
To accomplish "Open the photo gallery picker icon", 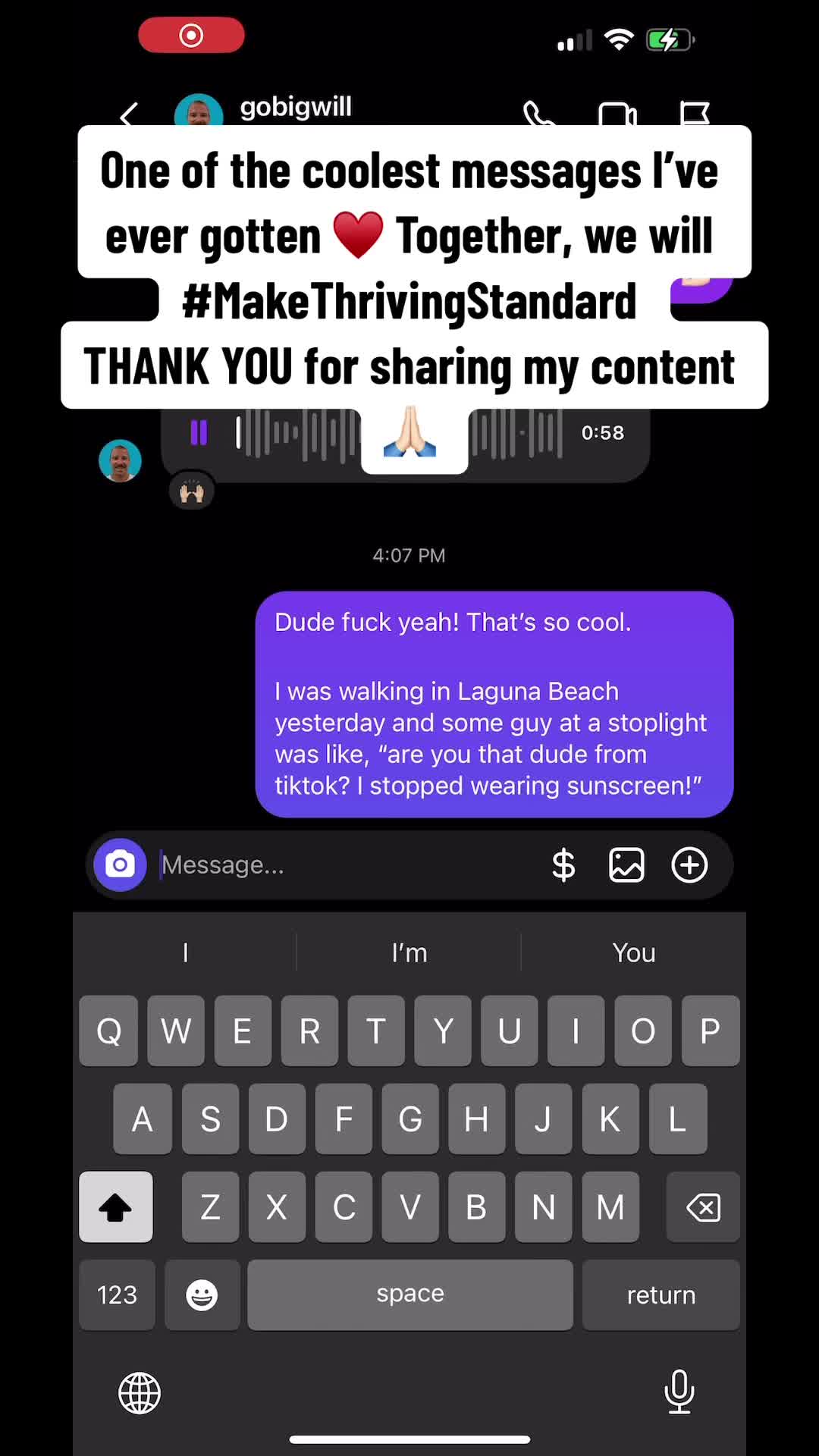I will 626,864.
